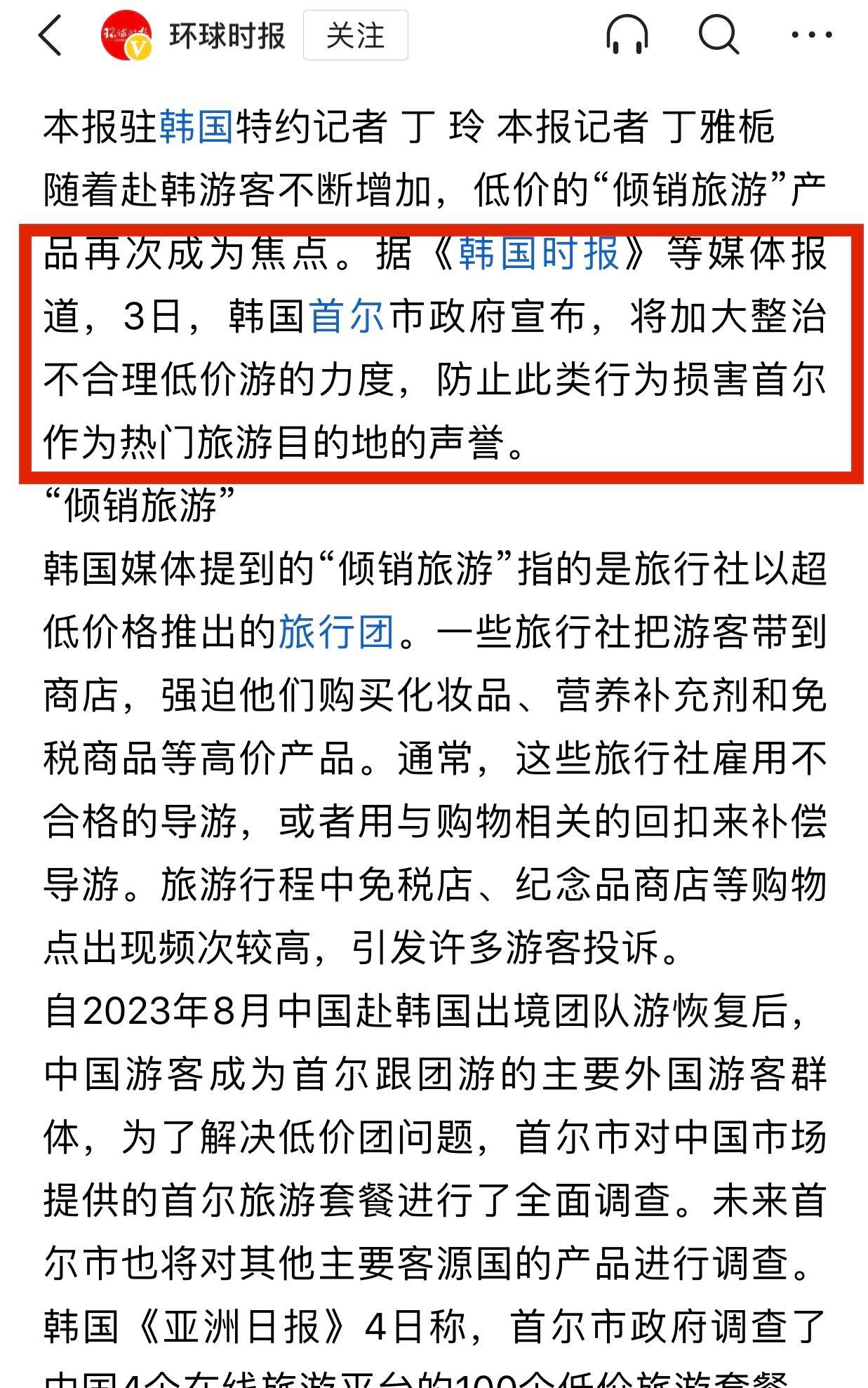Go back using the top-left arrow
The width and height of the screenshot is (868, 1388).
[51, 35]
